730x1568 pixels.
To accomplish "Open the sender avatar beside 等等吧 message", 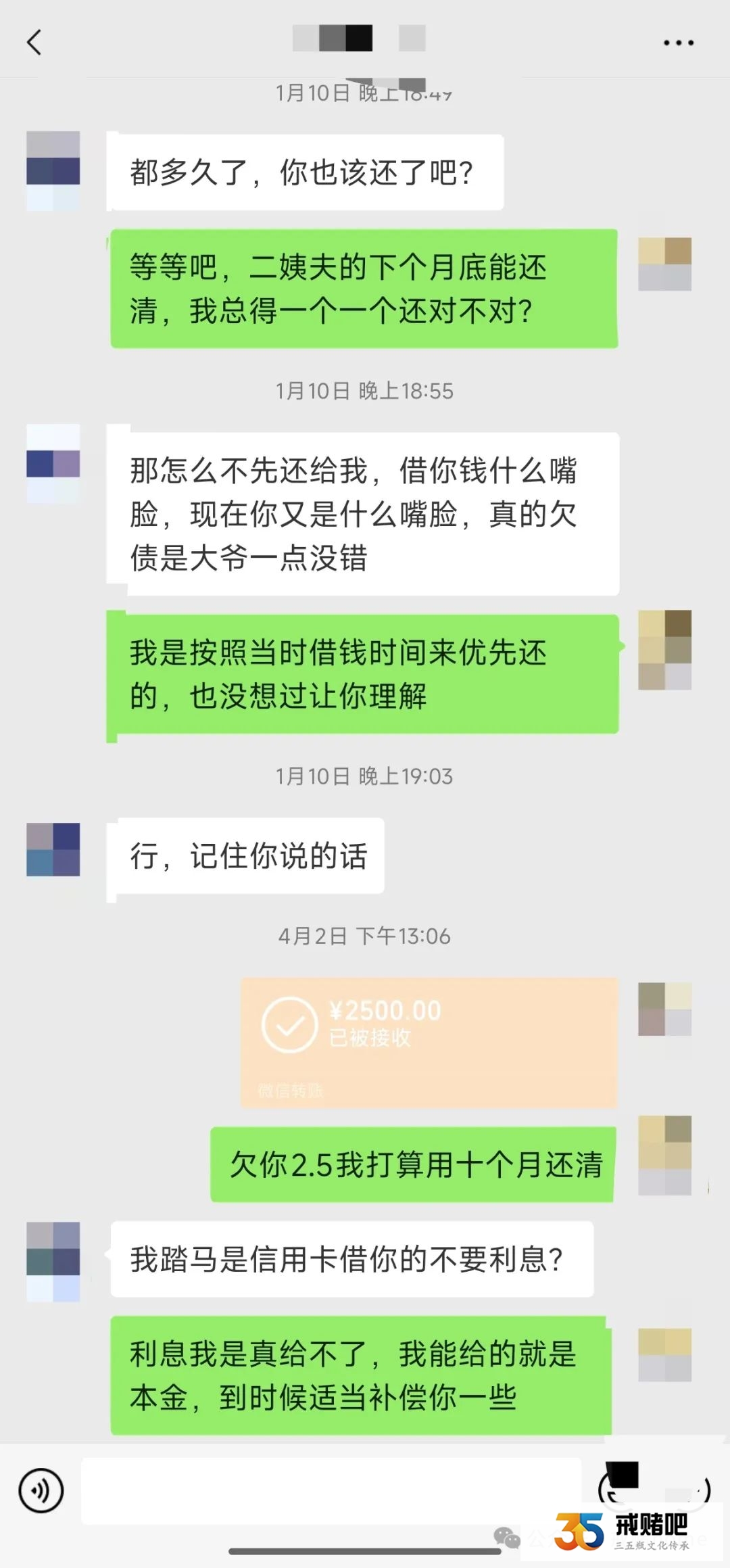I will pyautogui.click(x=664, y=264).
